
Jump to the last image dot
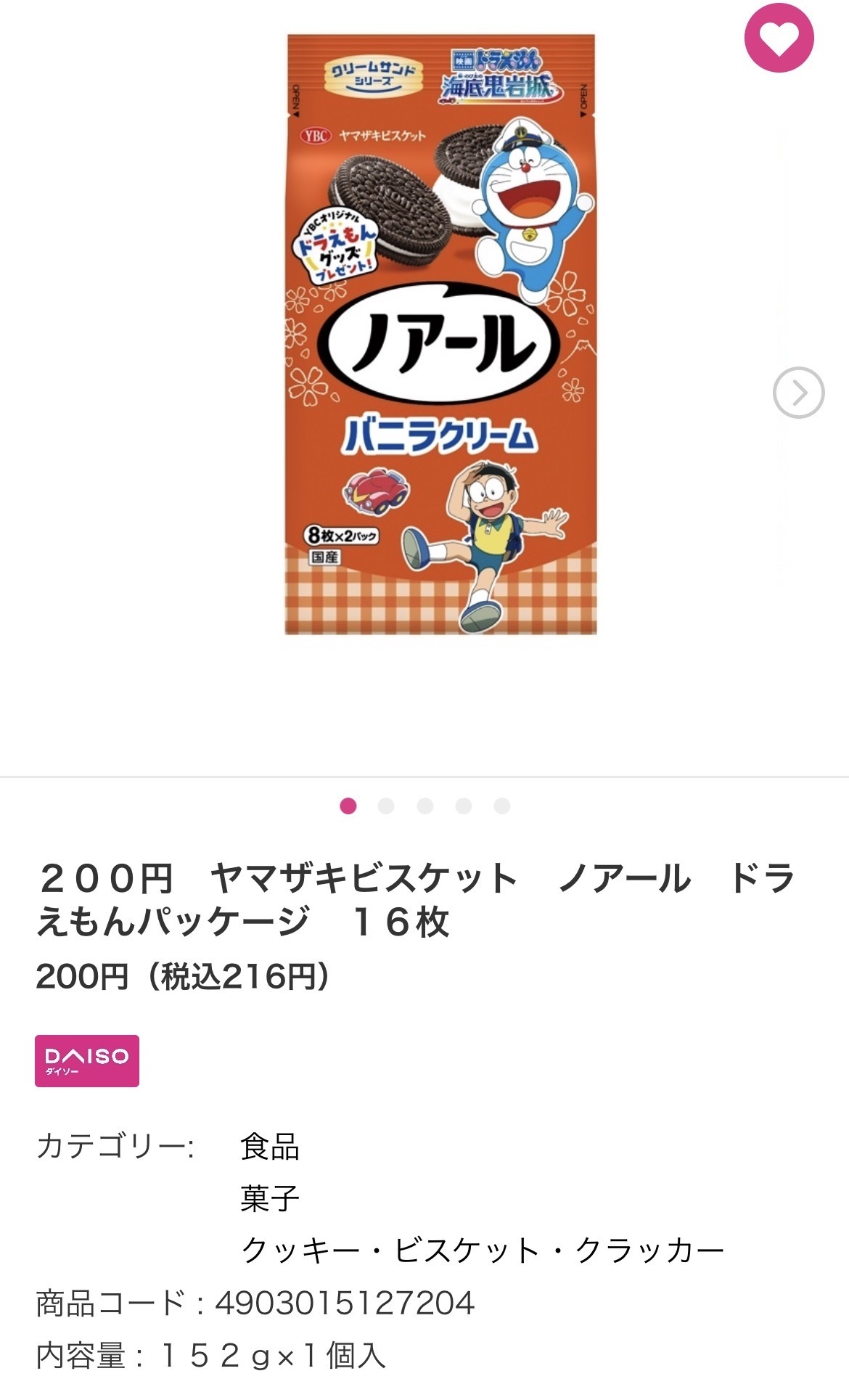(502, 806)
